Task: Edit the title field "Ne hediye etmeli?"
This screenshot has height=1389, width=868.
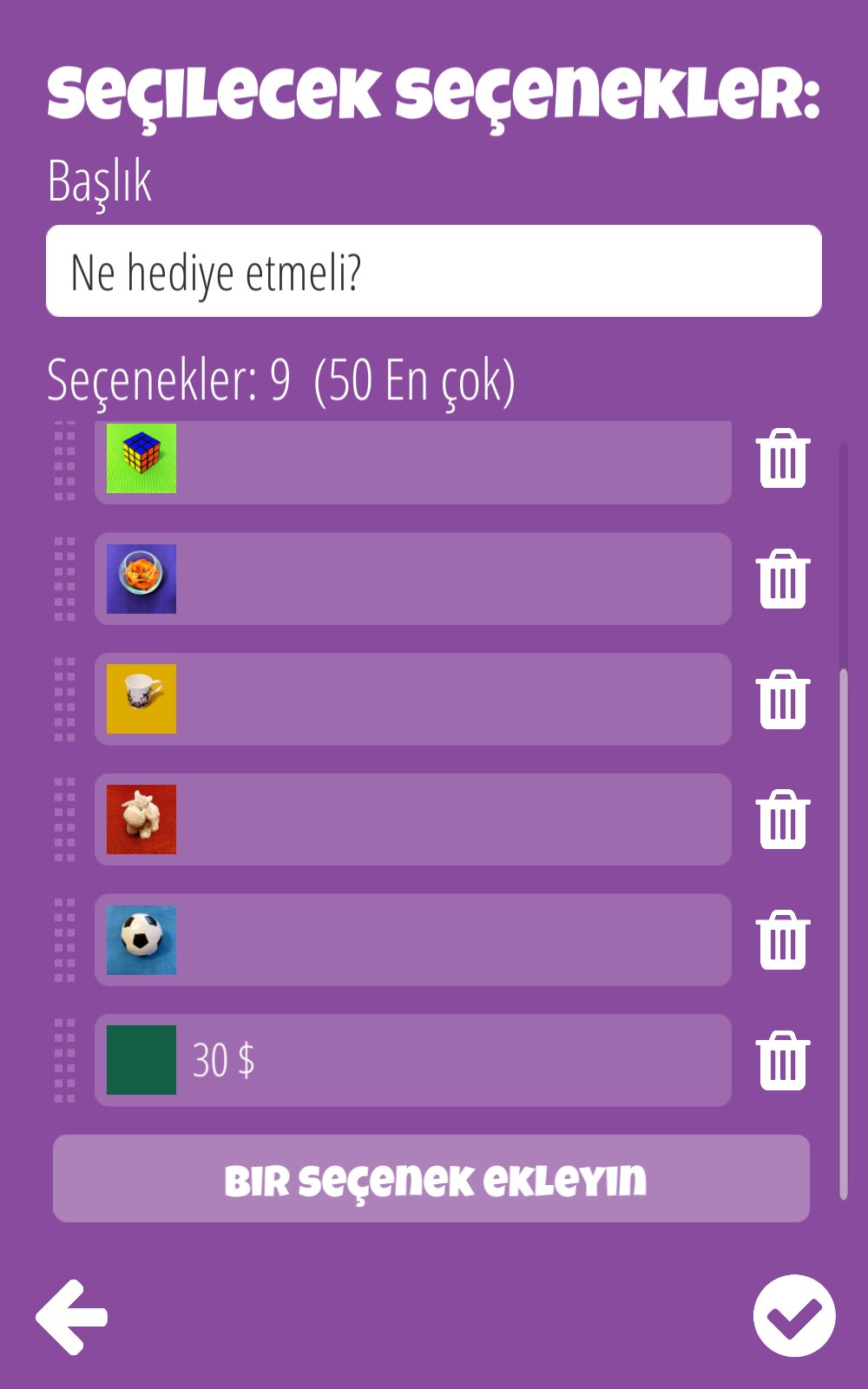Action: [x=433, y=271]
